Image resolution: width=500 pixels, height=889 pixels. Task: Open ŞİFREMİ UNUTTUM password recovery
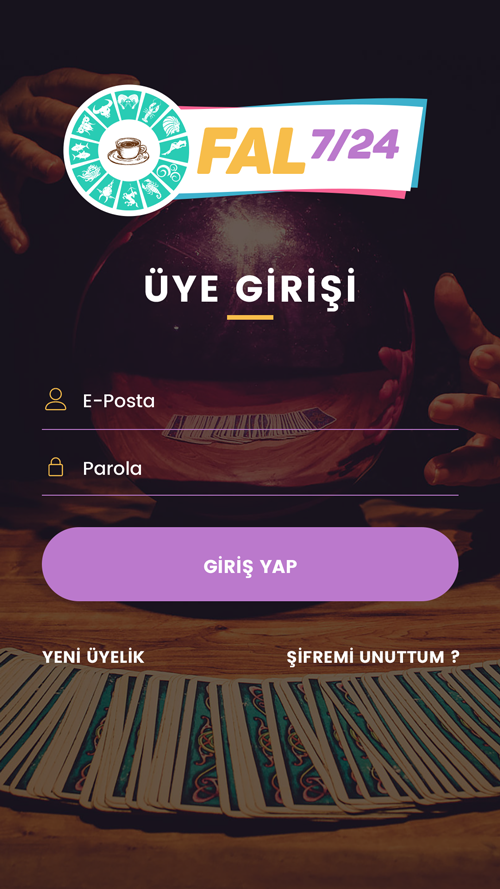tap(373, 657)
